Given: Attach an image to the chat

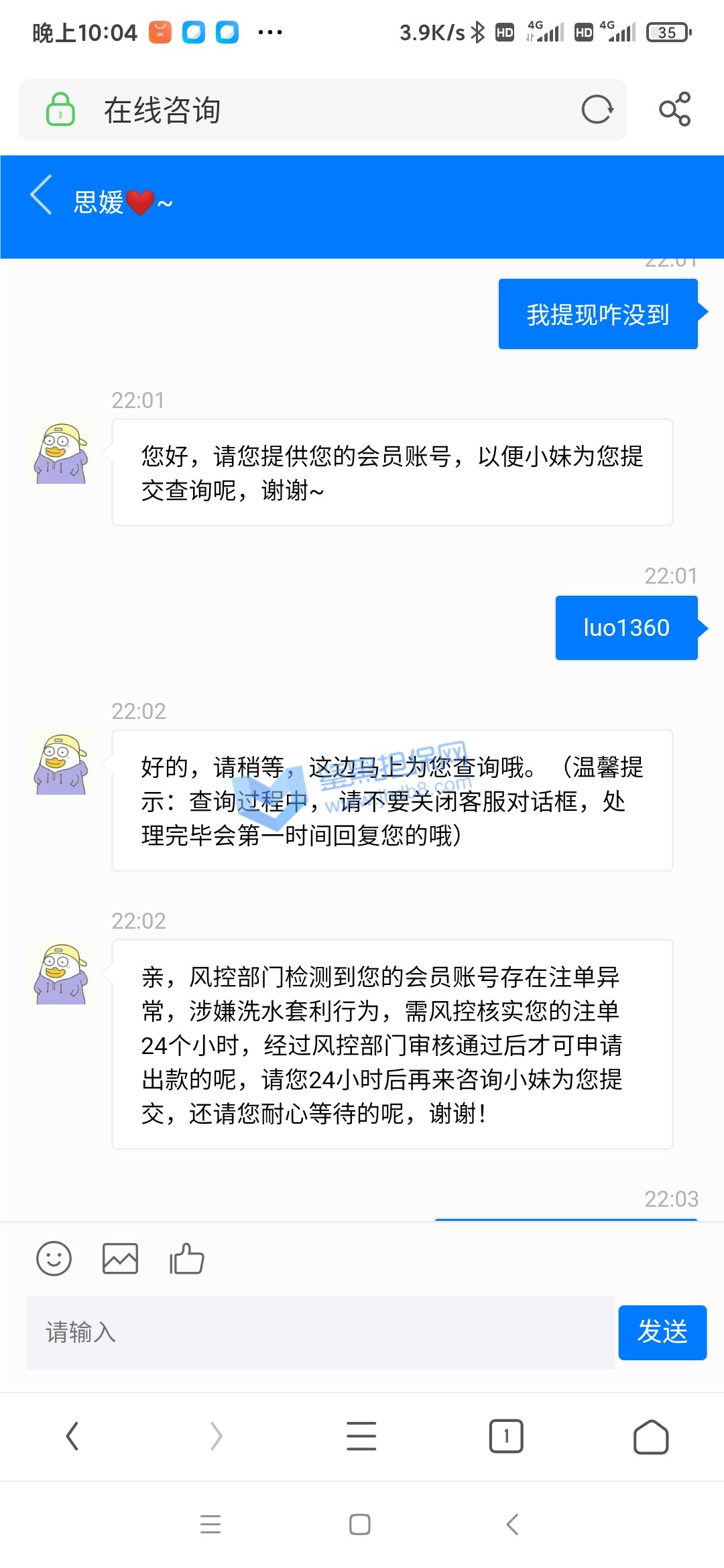Looking at the screenshot, I should coord(120,1258).
